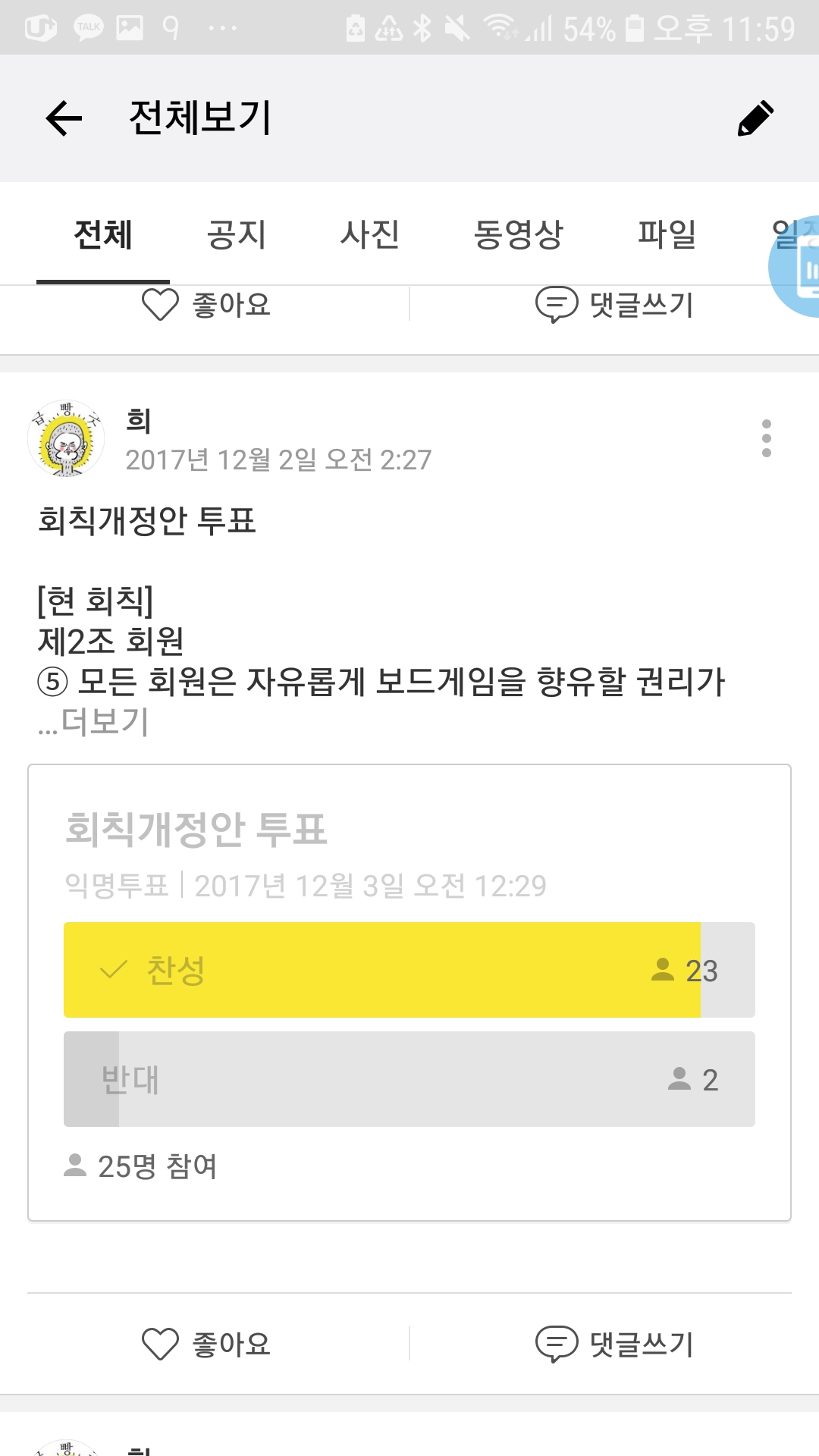The image size is (819, 1456).
Task: Select the 찬성 poll option
Action: 409,970
